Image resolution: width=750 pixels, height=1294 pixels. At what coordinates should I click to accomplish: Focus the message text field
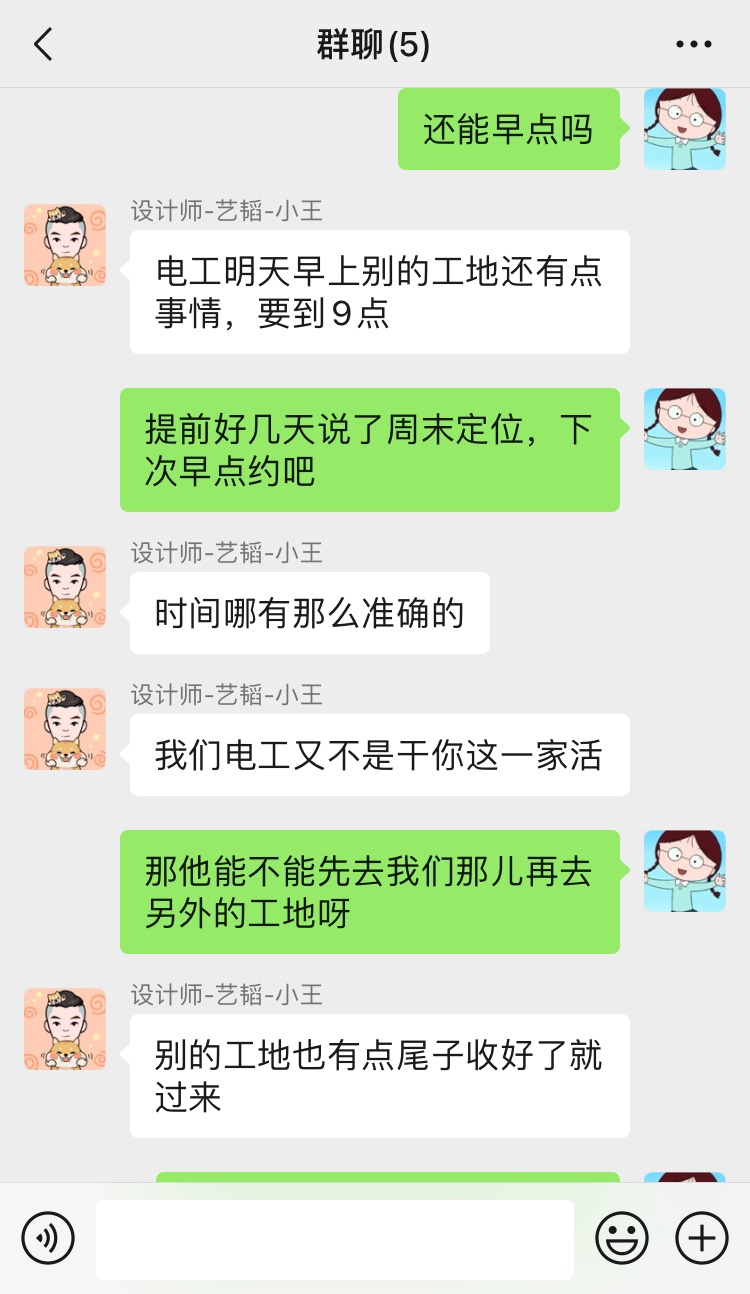coord(334,1239)
